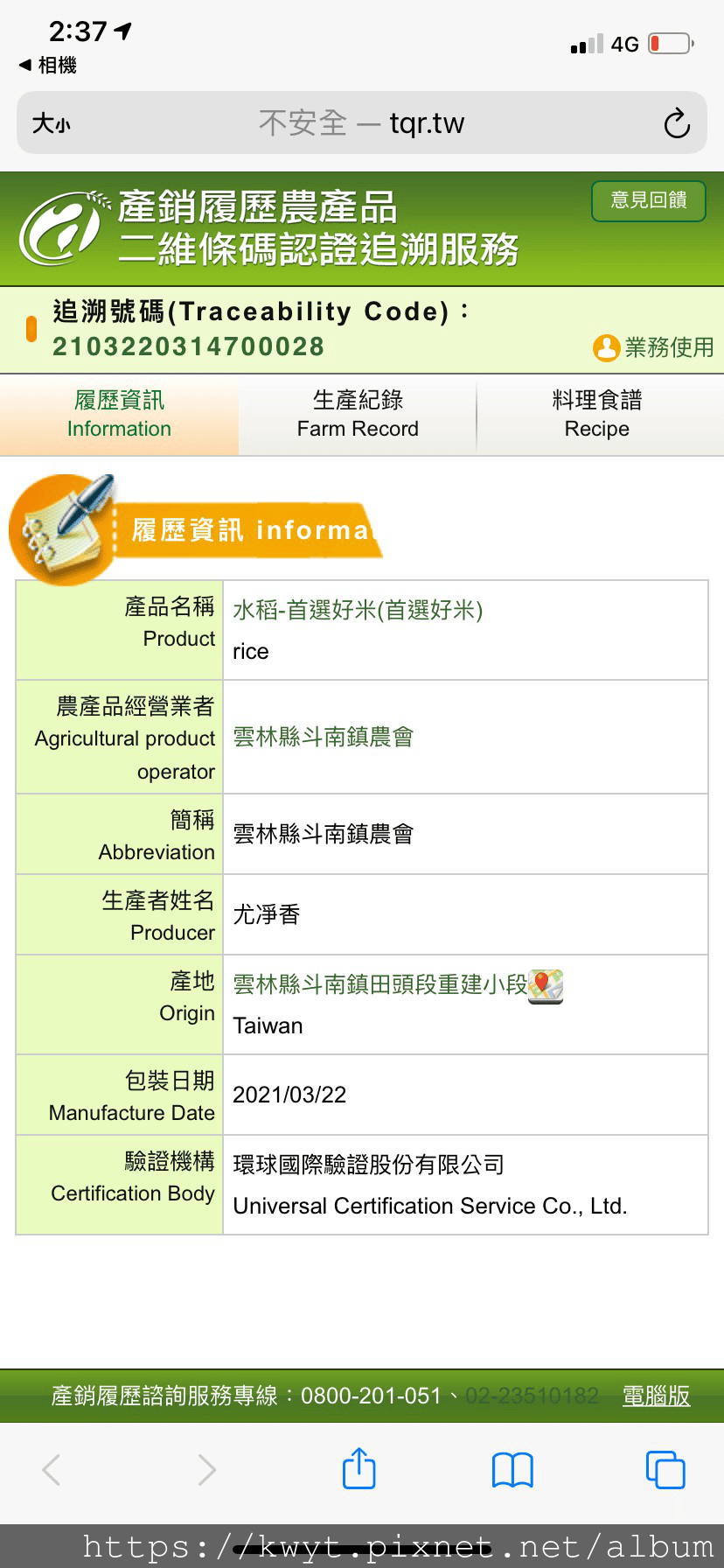Call the 0800-201-051 service hotline

pyautogui.click(x=371, y=1396)
